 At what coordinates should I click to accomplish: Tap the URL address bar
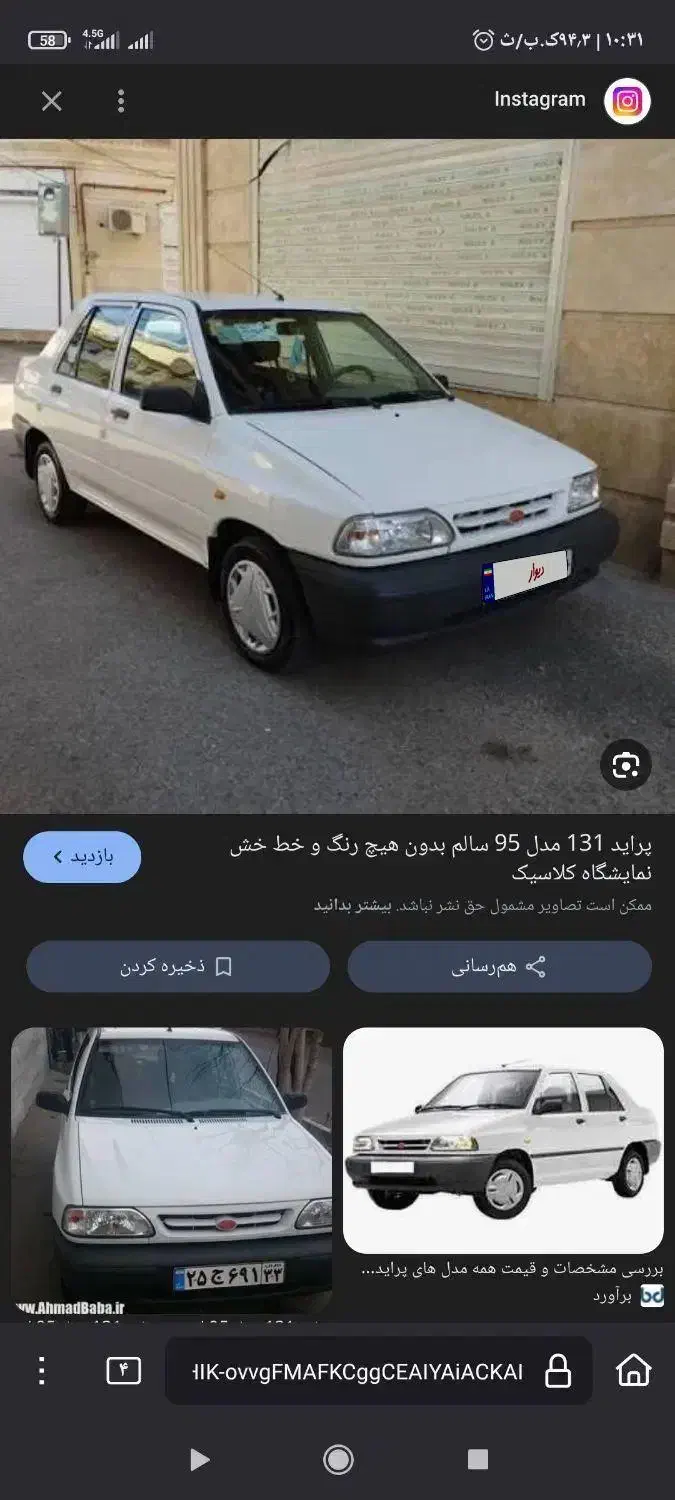(379, 1371)
